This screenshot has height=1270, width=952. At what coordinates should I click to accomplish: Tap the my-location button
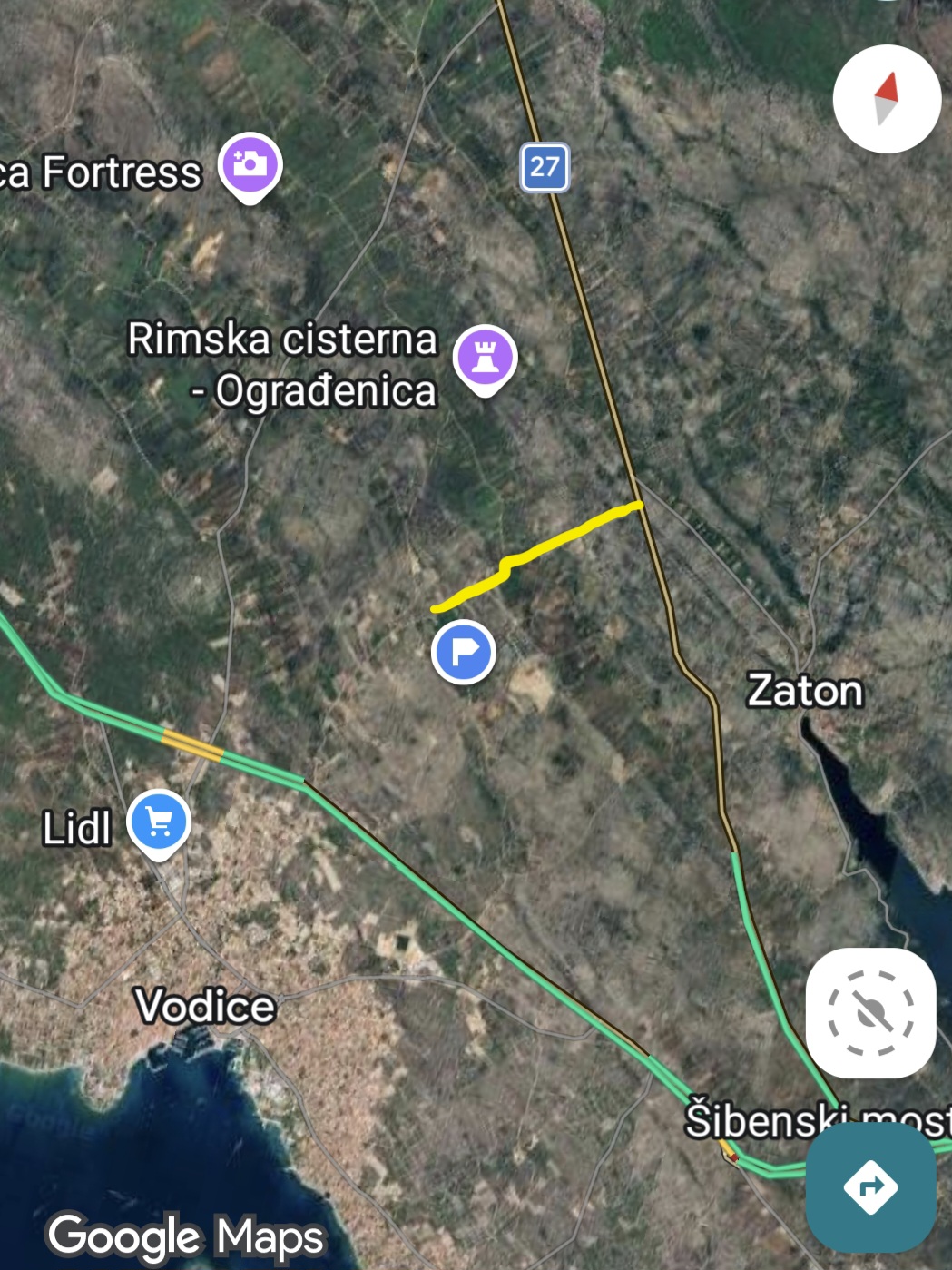coord(870,1012)
